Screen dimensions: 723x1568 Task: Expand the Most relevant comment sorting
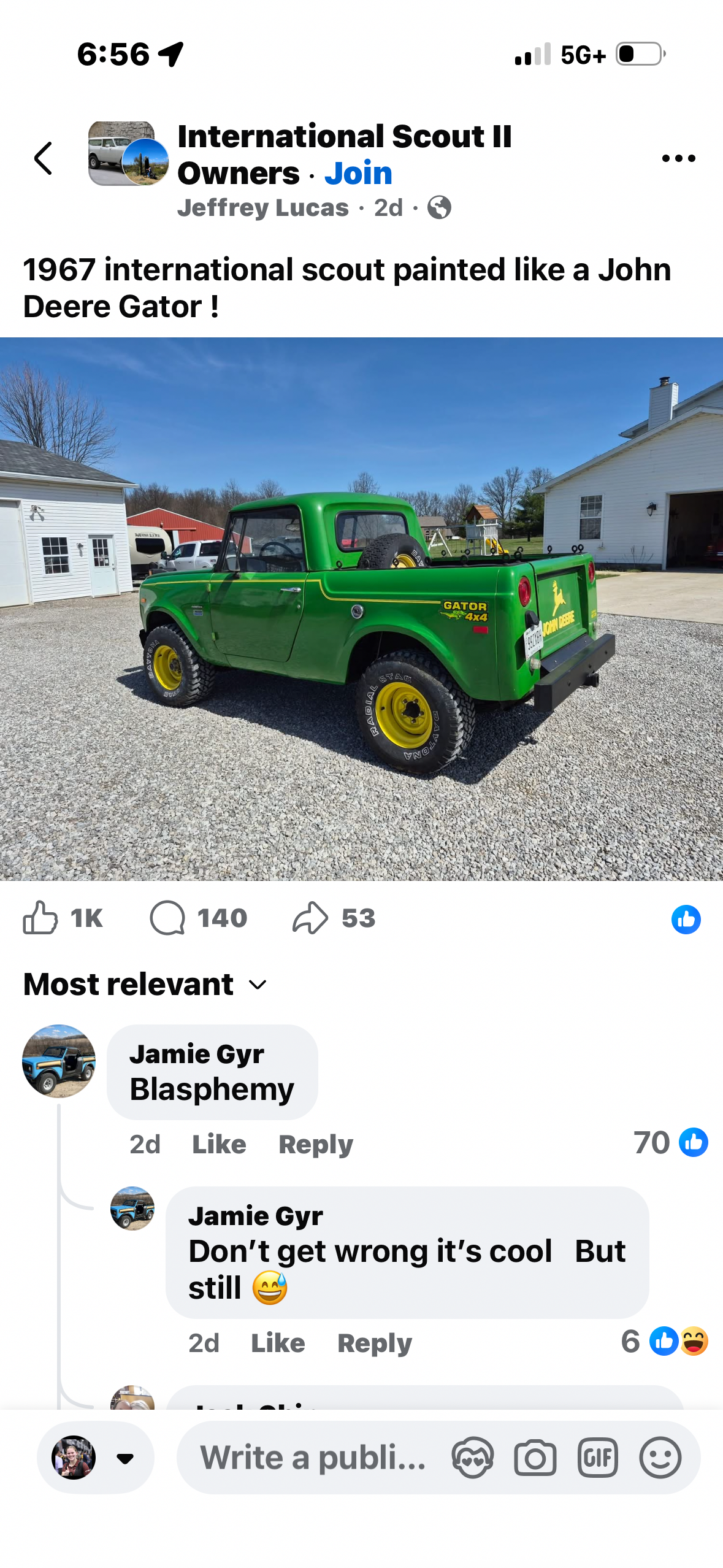point(145,985)
